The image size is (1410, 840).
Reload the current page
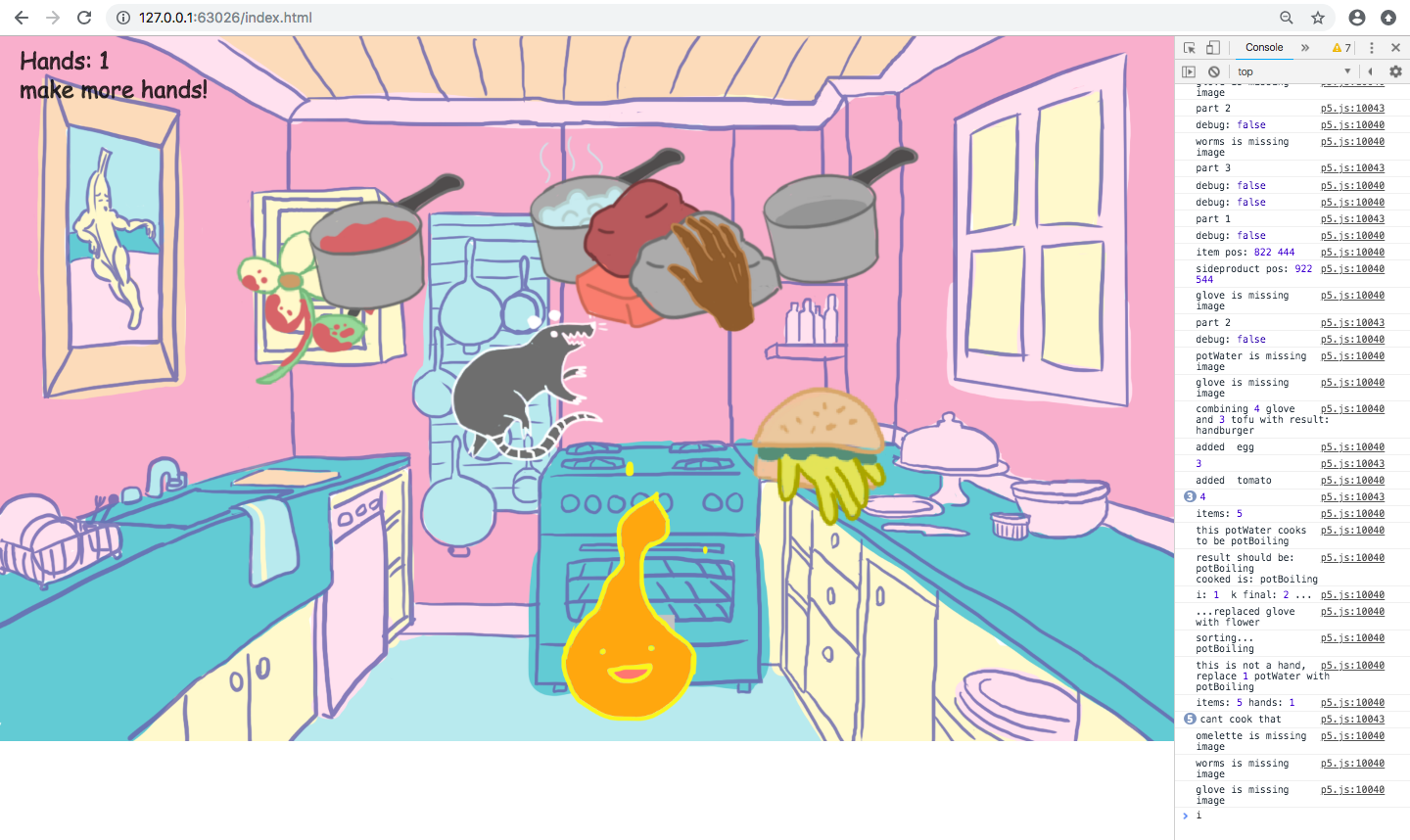84,18
